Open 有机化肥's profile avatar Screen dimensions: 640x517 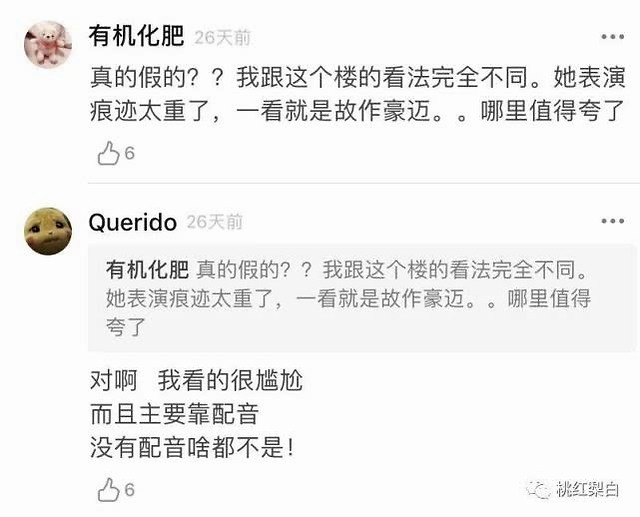coord(48,44)
